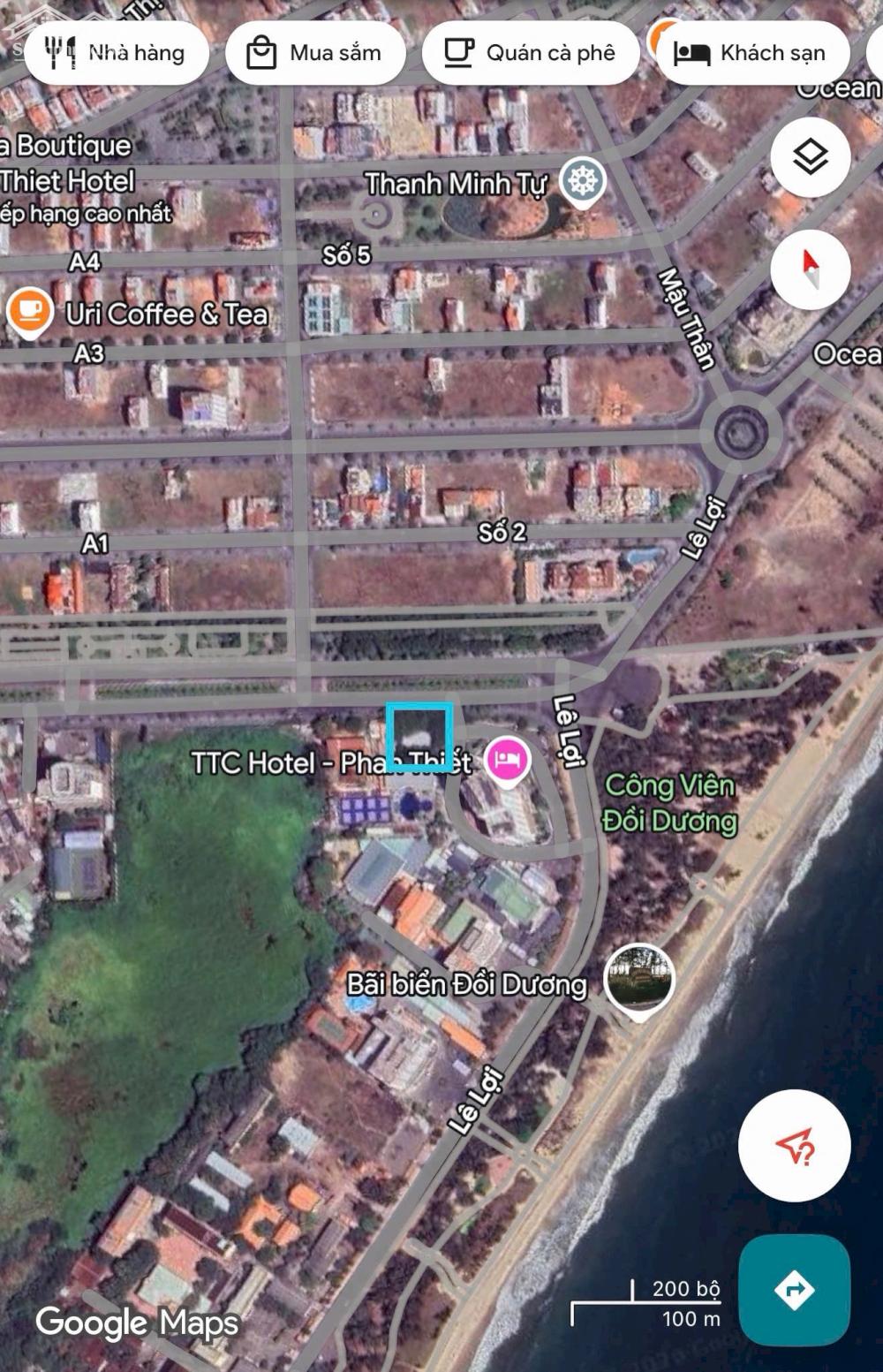883x1372 pixels.
Task: View the Bãi biển Đồi Dương photo marker
Action: (x=639, y=979)
